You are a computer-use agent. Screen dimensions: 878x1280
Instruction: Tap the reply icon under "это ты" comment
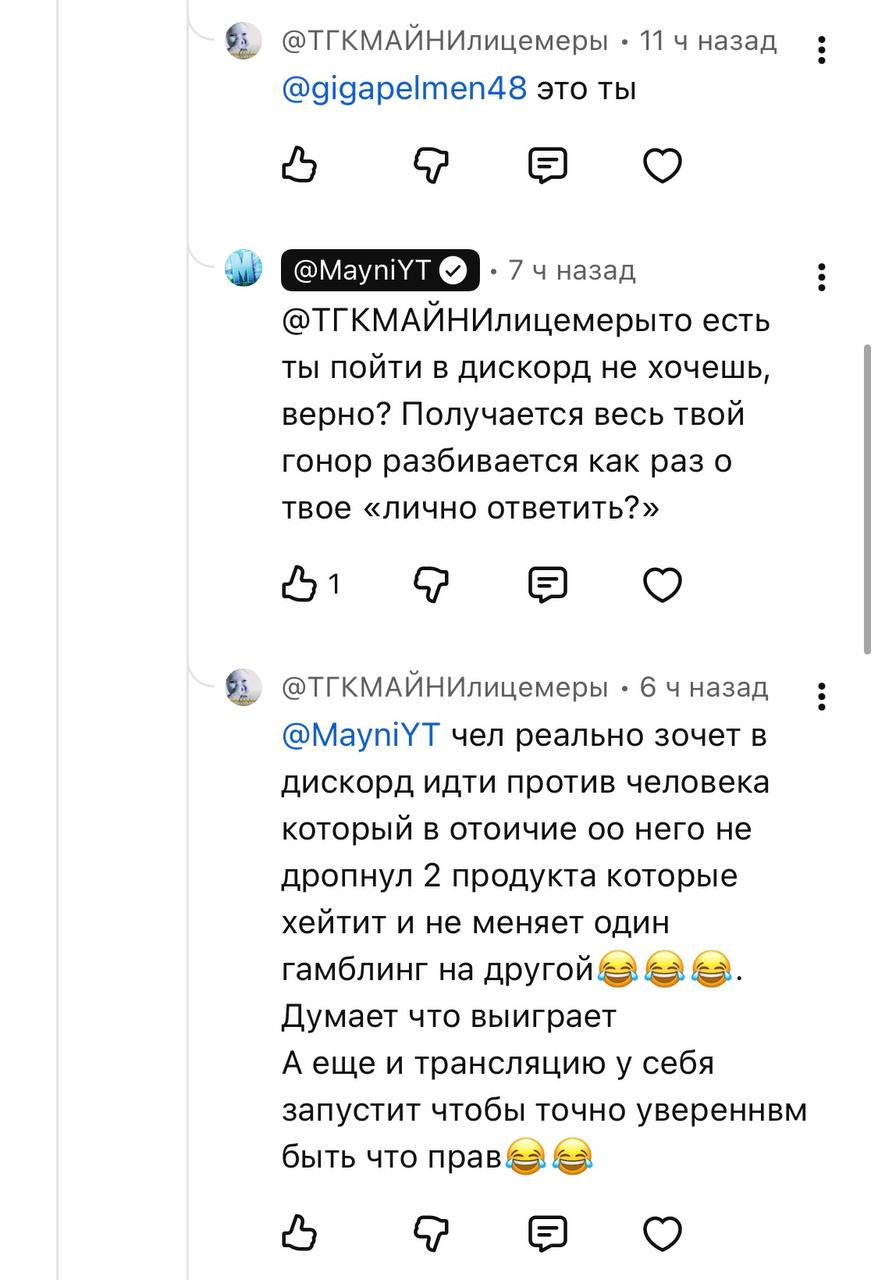[547, 165]
